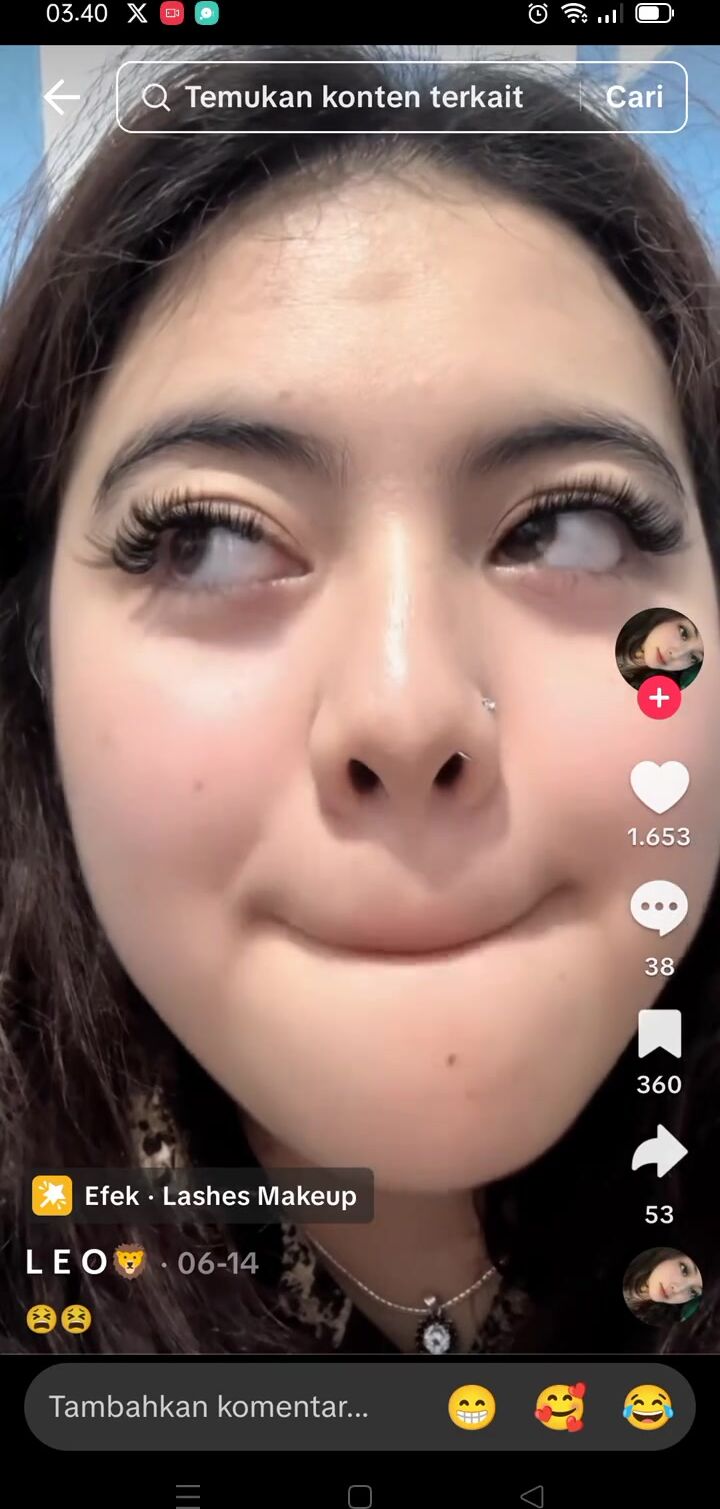Open the 'Temukan konten terkait' search field
Screen dimensions: 720x1509
(x=350, y=97)
